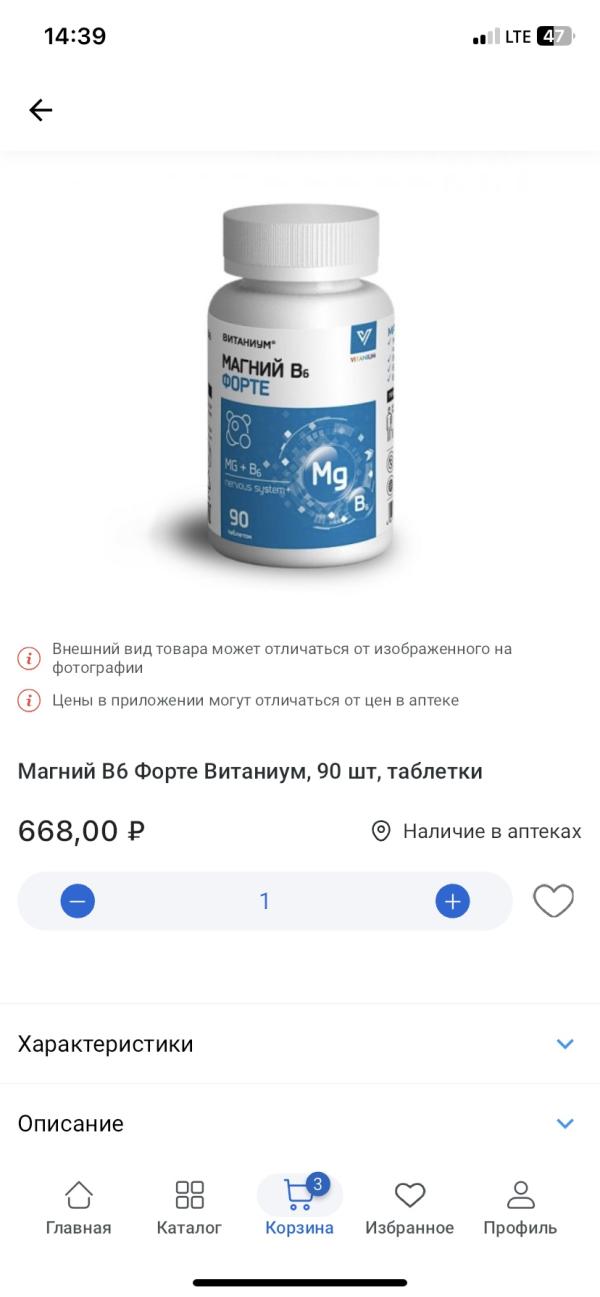Screen dimensions: 600x1297
Task: Open the Корзина cart tab
Action: coord(299,1207)
